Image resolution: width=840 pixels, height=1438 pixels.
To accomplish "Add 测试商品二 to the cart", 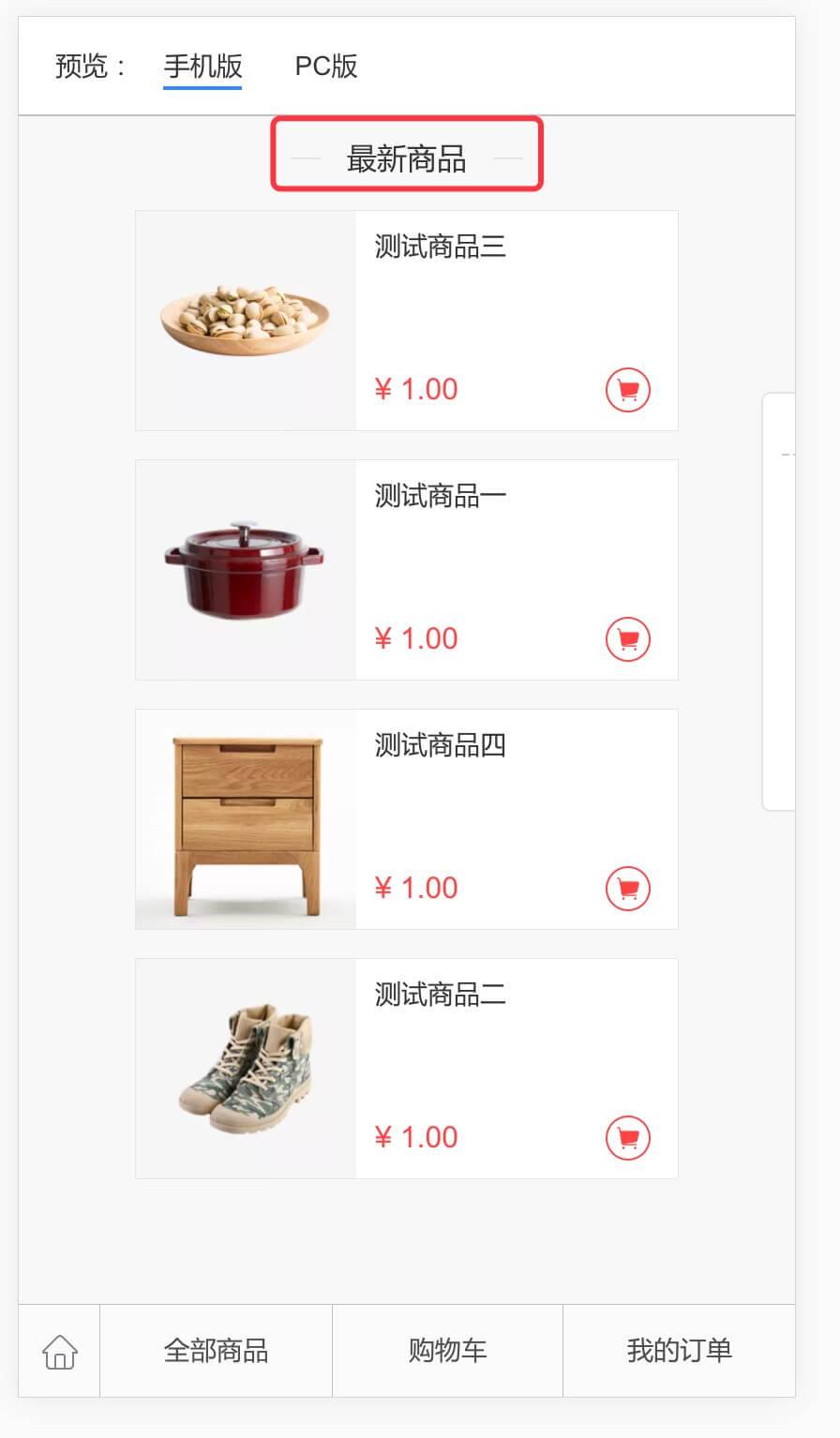I will pos(627,1138).
